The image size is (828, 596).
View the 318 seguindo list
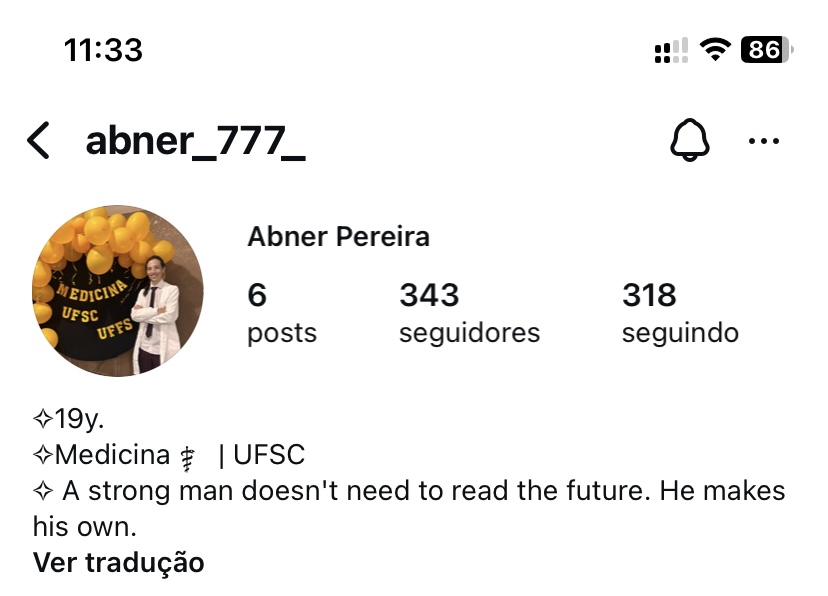680,312
